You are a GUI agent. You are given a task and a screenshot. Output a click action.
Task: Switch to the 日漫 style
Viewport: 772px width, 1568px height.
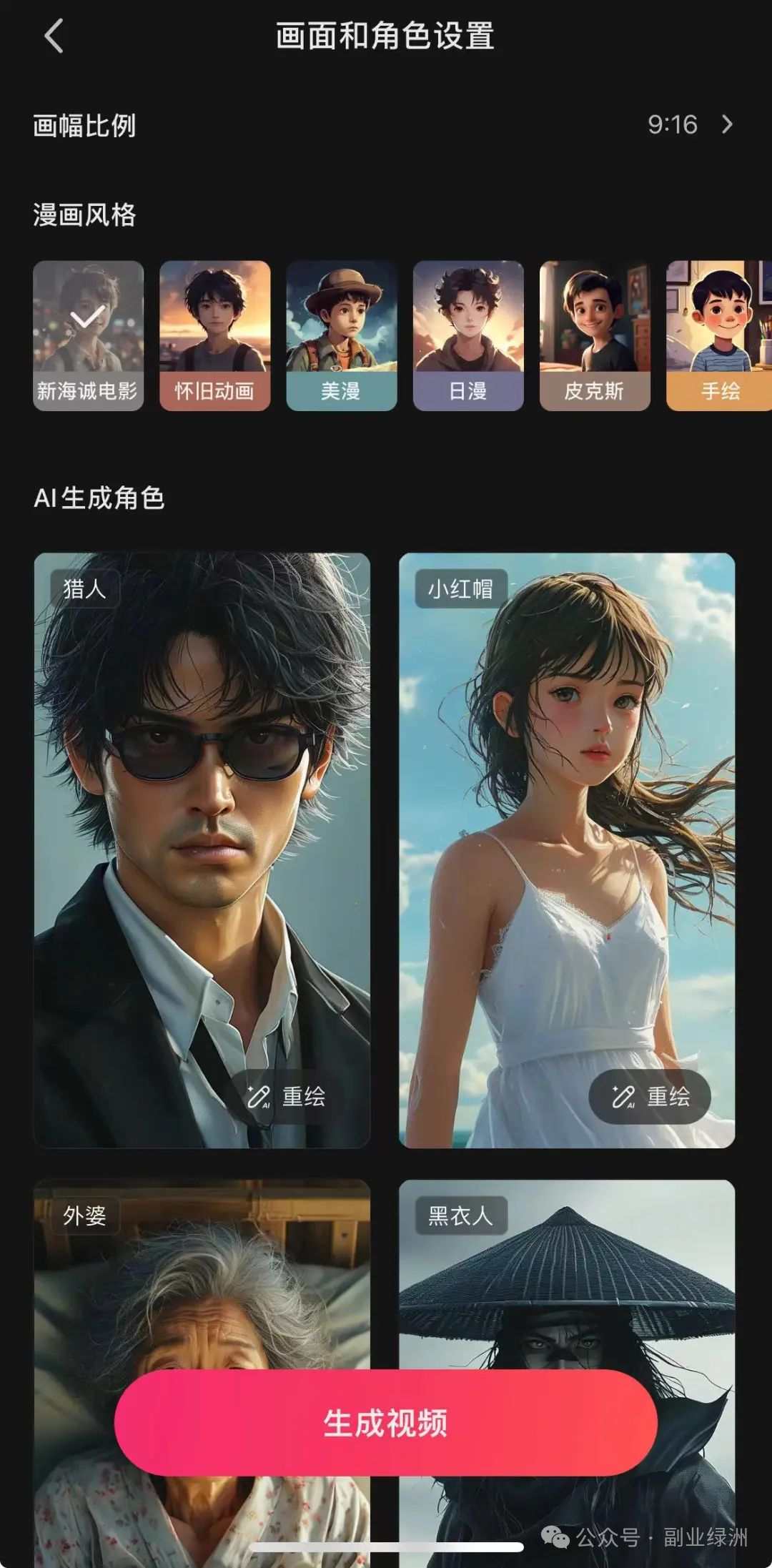coord(468,335)
